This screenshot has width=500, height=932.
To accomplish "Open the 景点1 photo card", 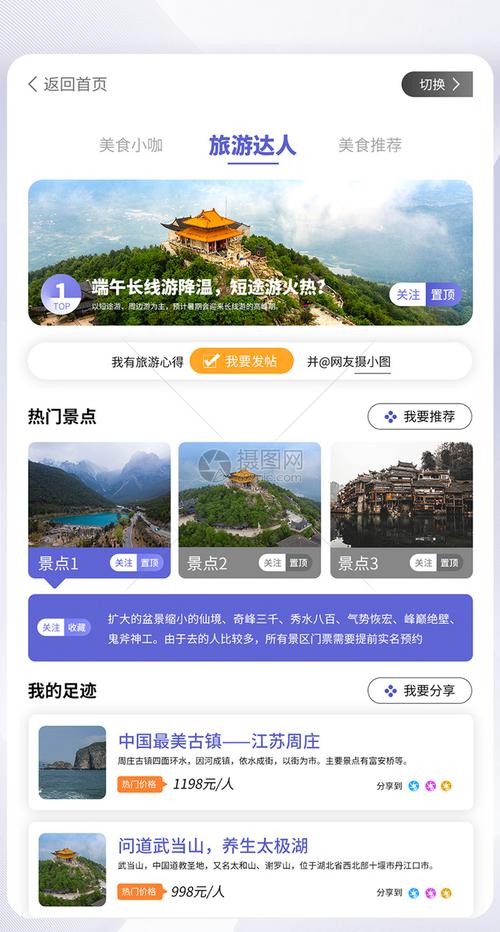I will 99,510.
